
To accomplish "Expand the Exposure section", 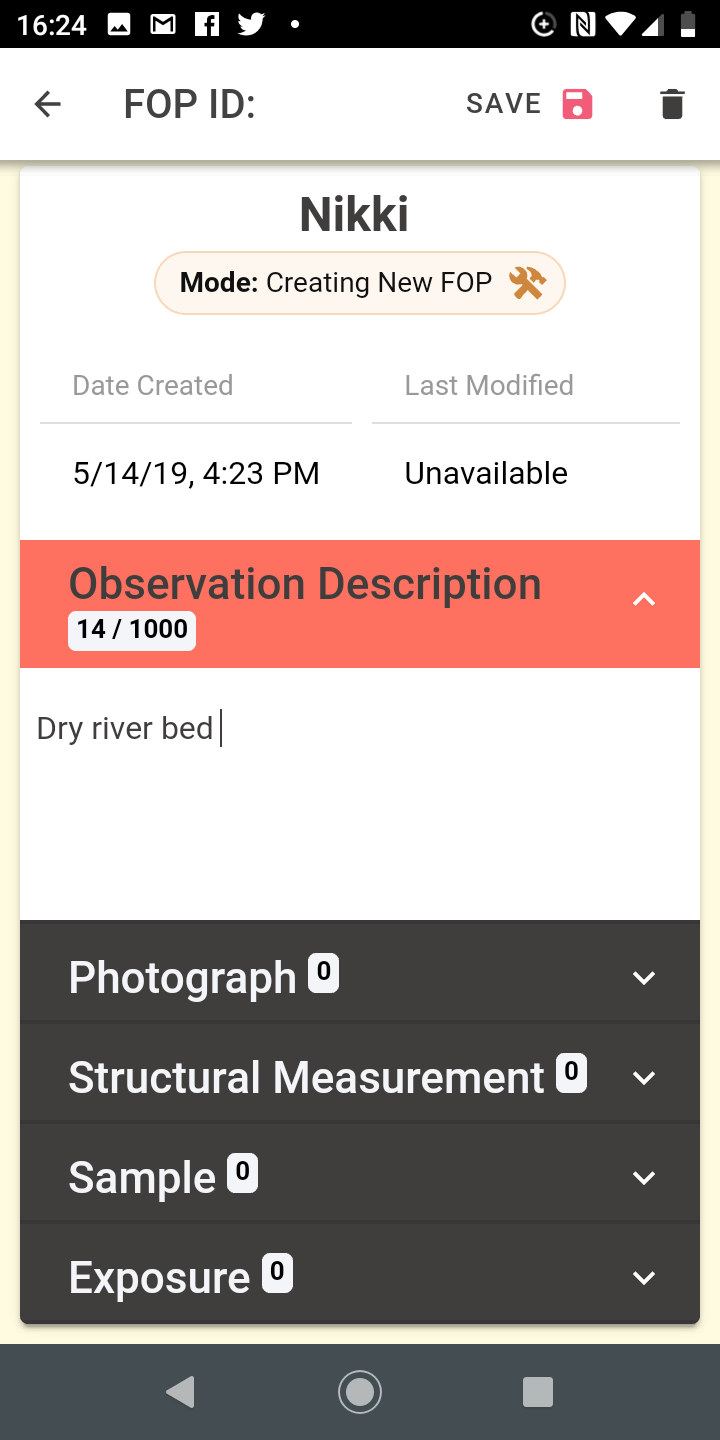I will point(644,1278).
